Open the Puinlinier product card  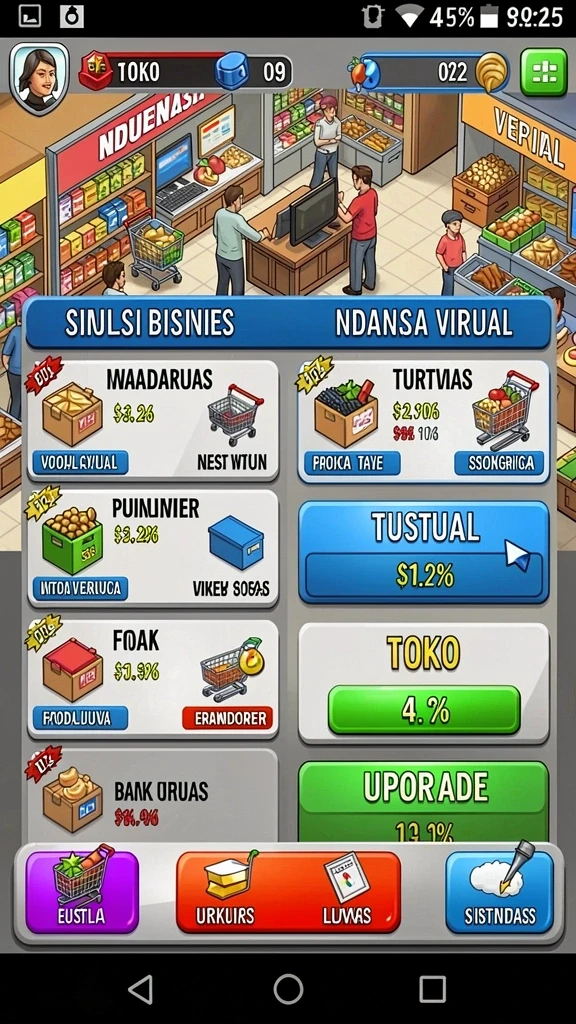(153, 549)
